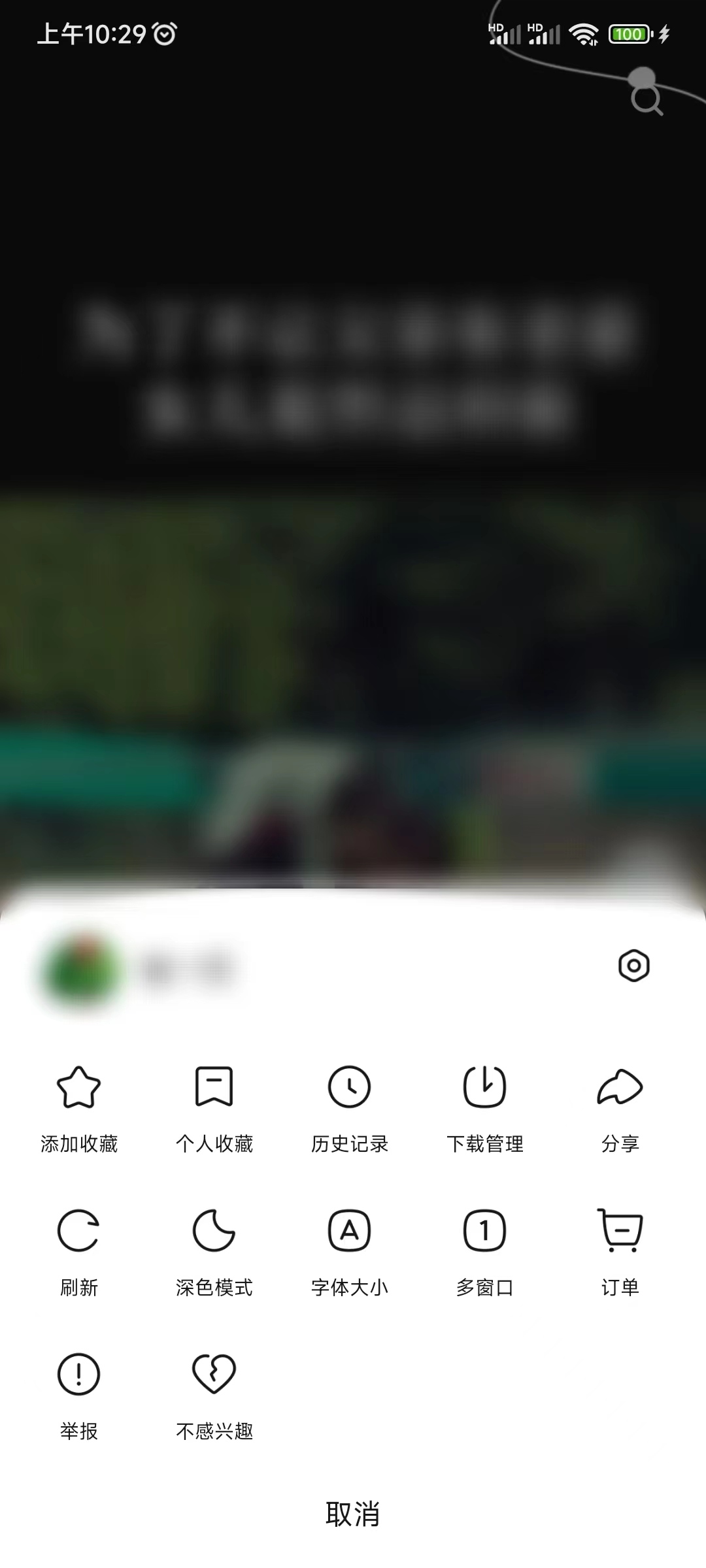Dismiss the menu with 取消
This screenshot has width=706, height=1568.
tap(352, 1514)
